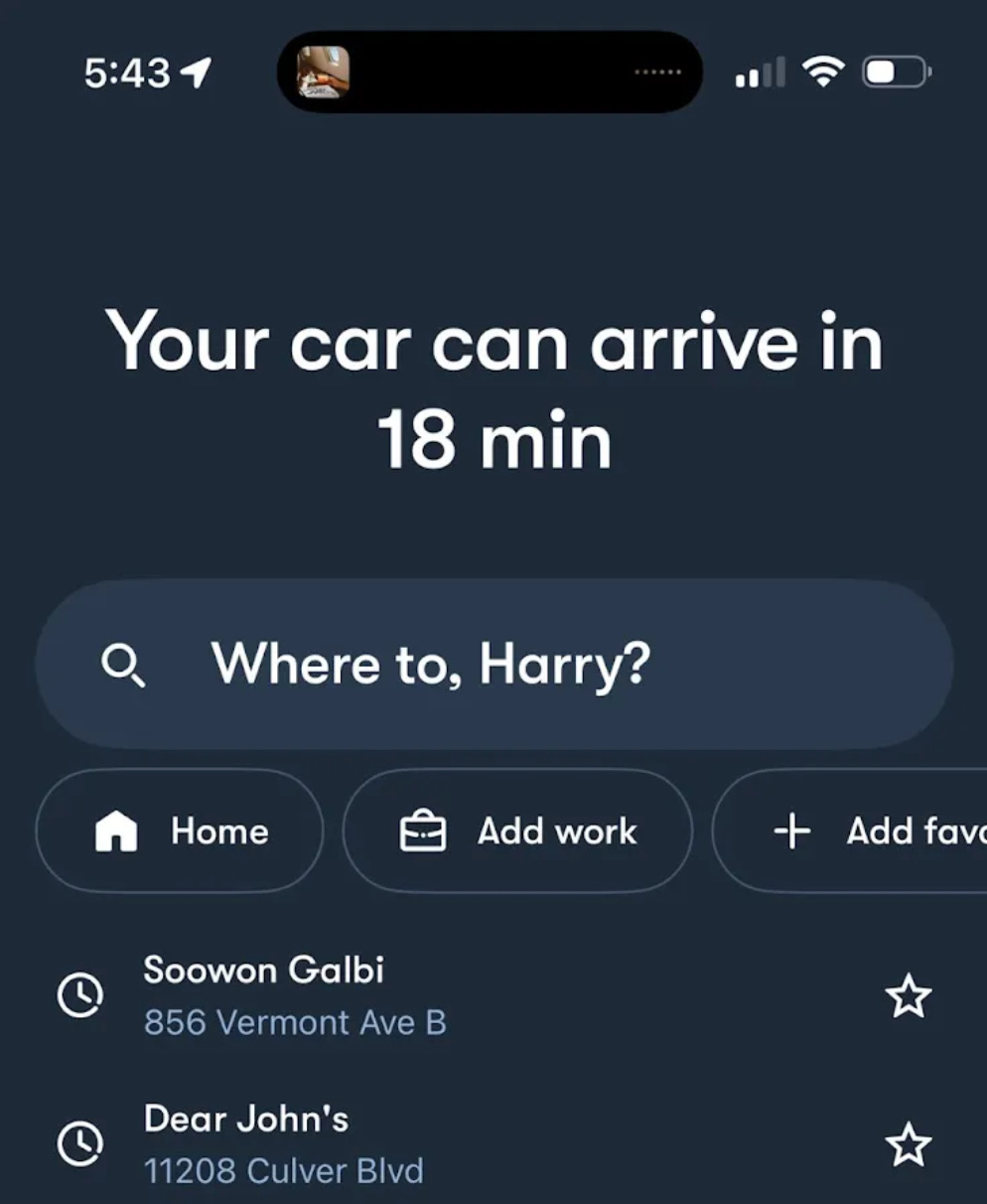This screenshot has width=987, height=1204.
Task: Open the 'Where to, Harry?' search field
Action: pos(493,664)
